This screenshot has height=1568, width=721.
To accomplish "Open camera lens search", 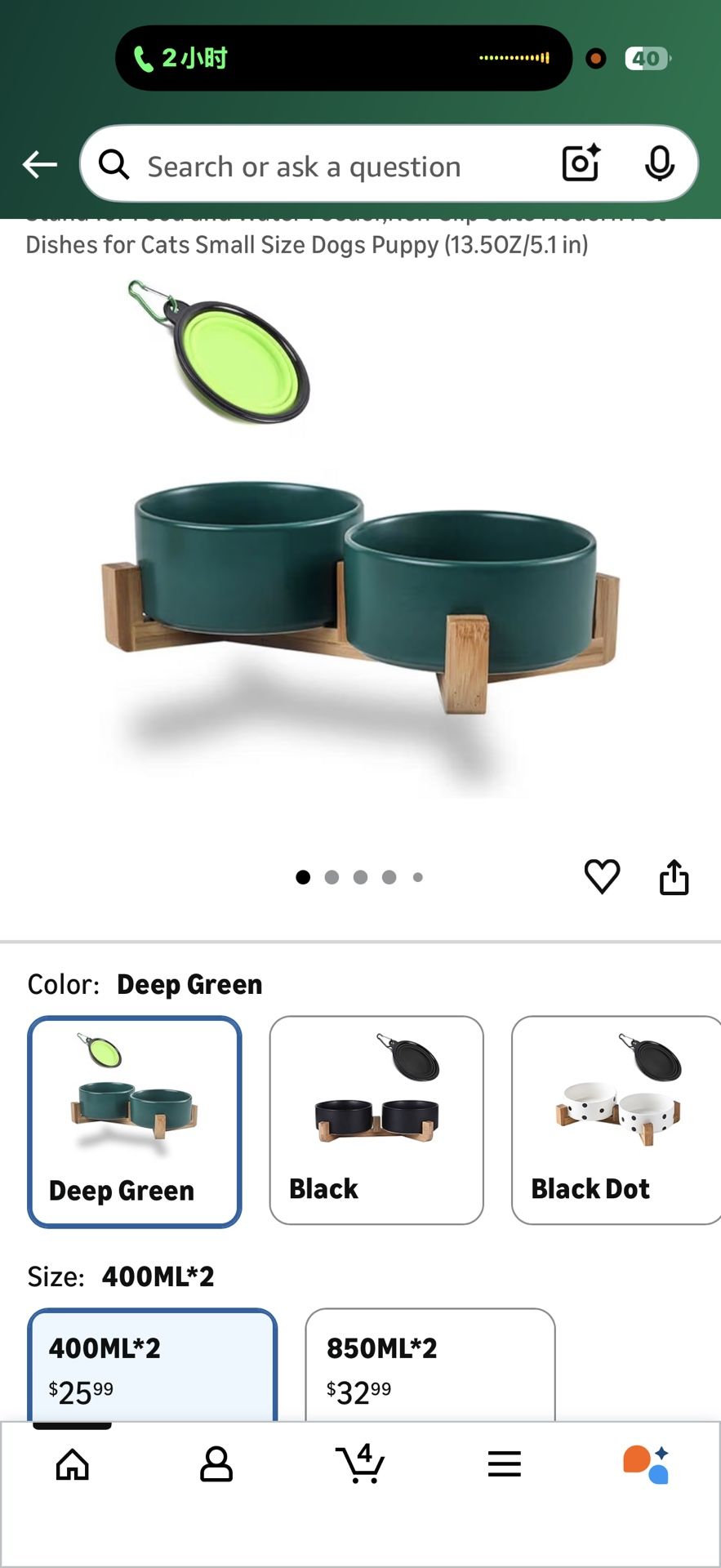I will coord(581,163).
